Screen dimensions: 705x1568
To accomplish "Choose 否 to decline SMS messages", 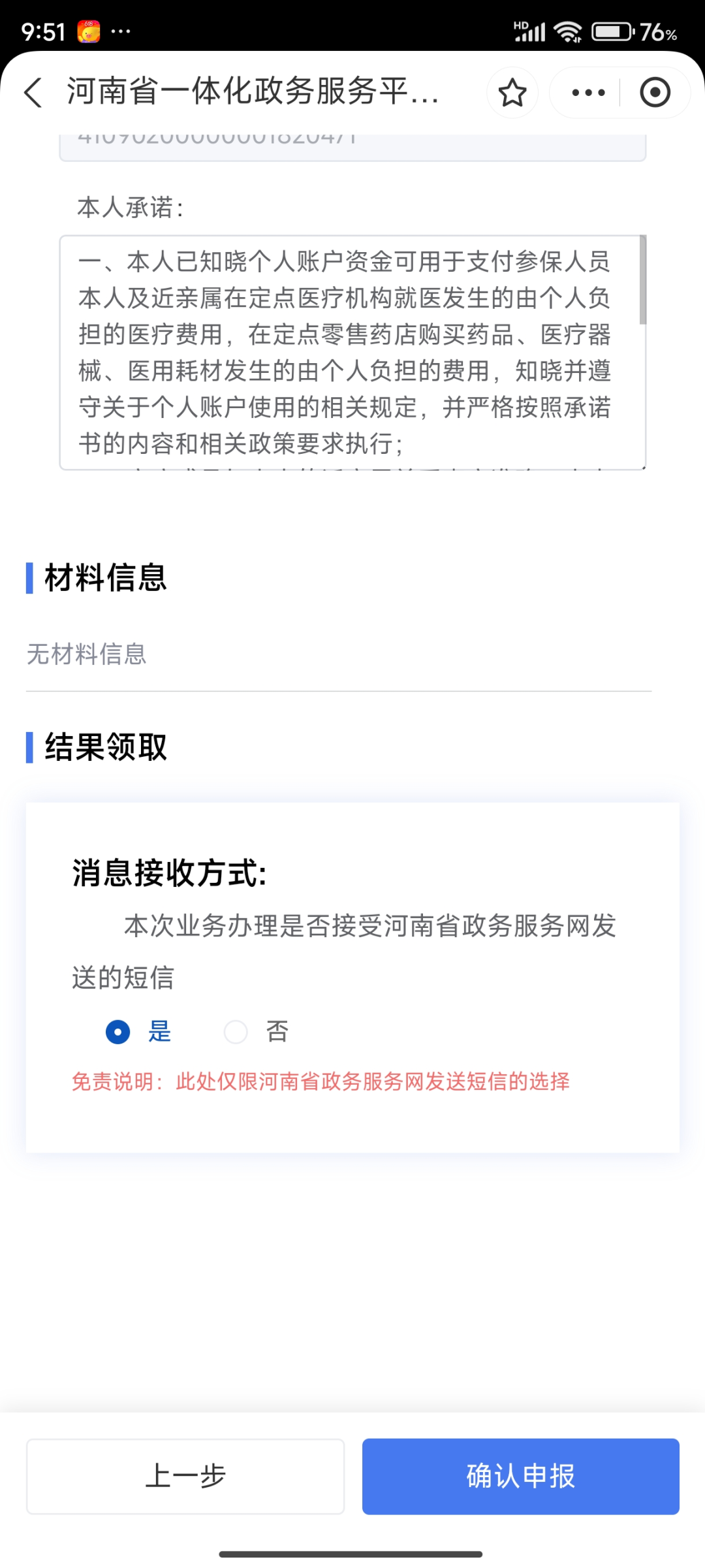I will click(x=236, y=1032).
